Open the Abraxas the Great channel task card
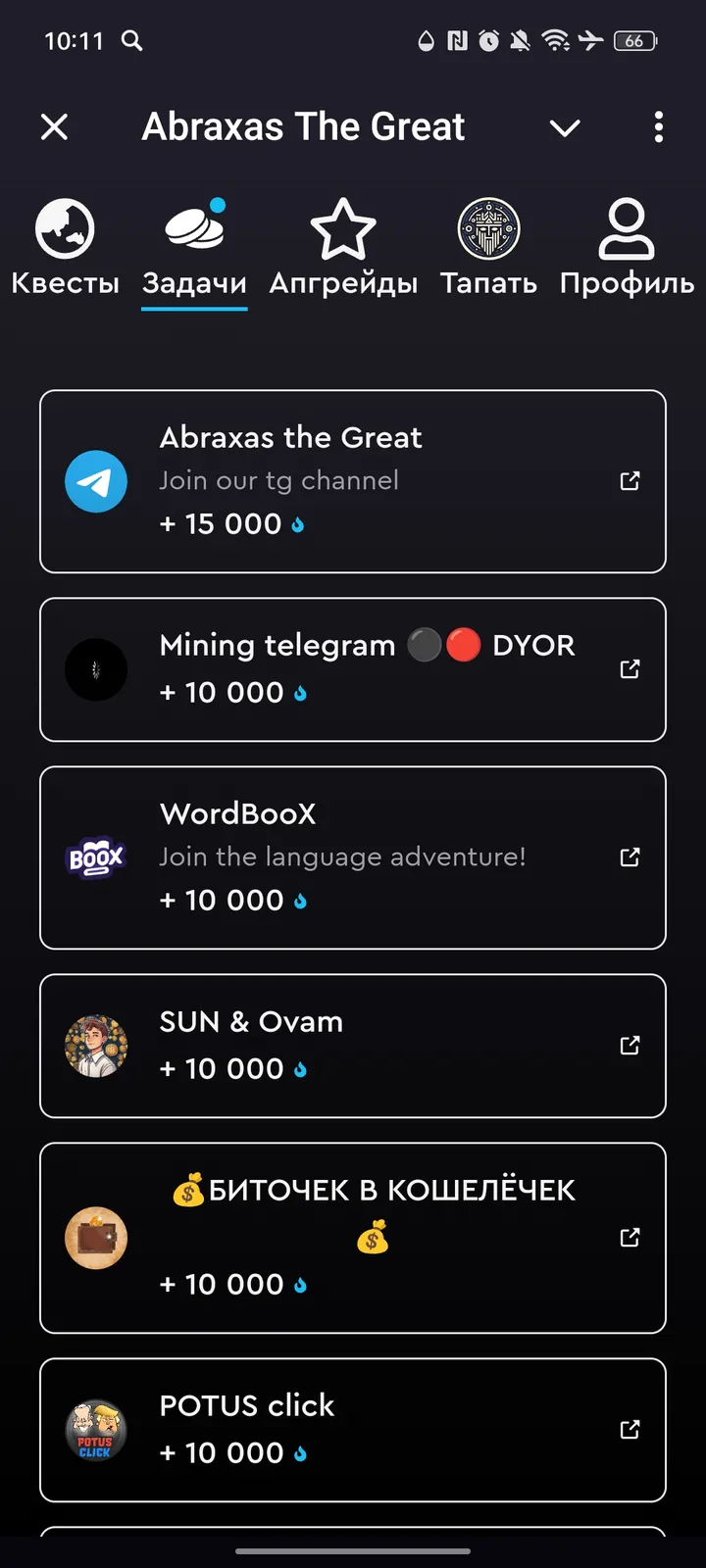 coord(353,481)
